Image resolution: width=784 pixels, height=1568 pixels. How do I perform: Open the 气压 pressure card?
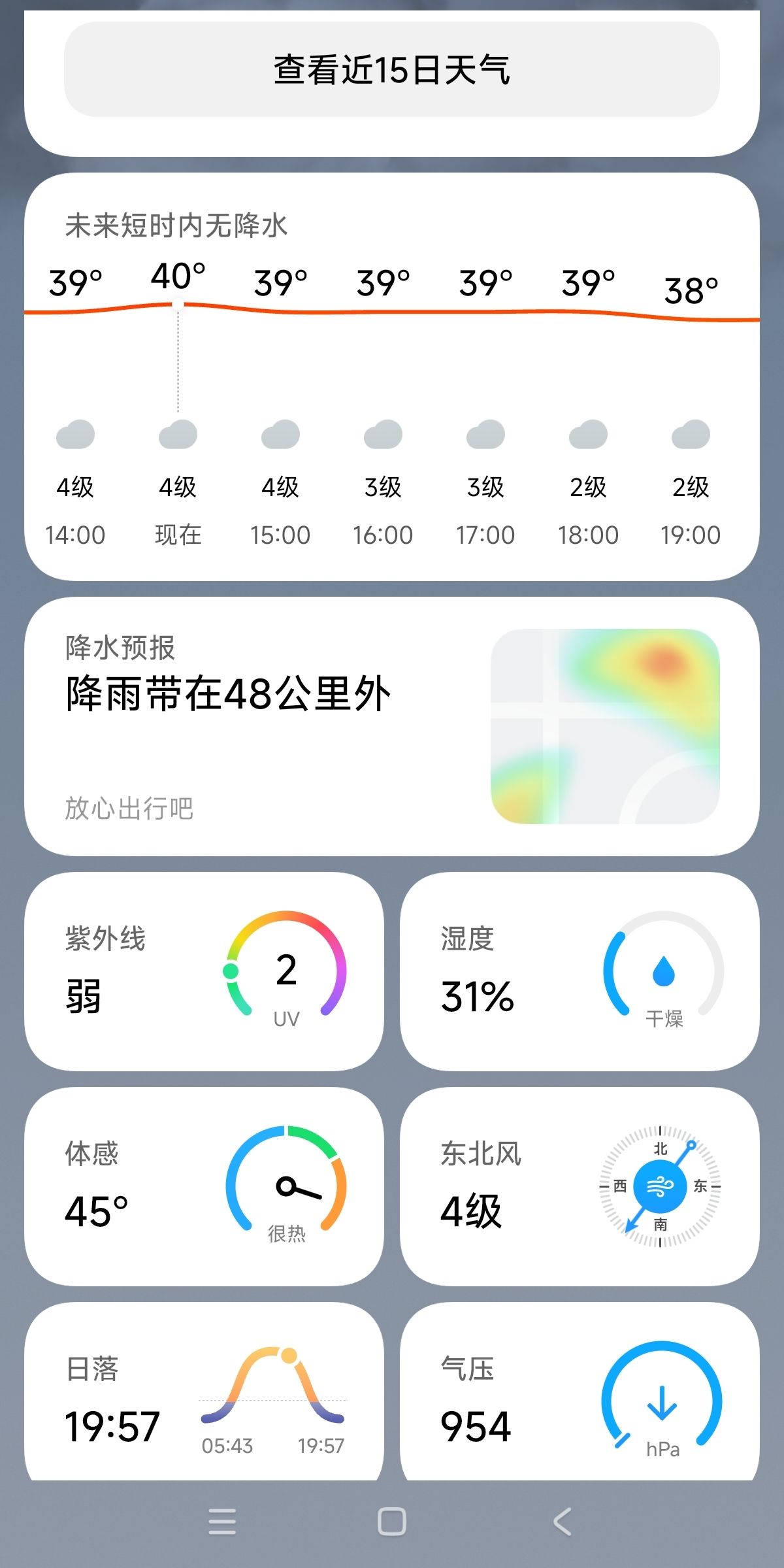[580, 1391]
